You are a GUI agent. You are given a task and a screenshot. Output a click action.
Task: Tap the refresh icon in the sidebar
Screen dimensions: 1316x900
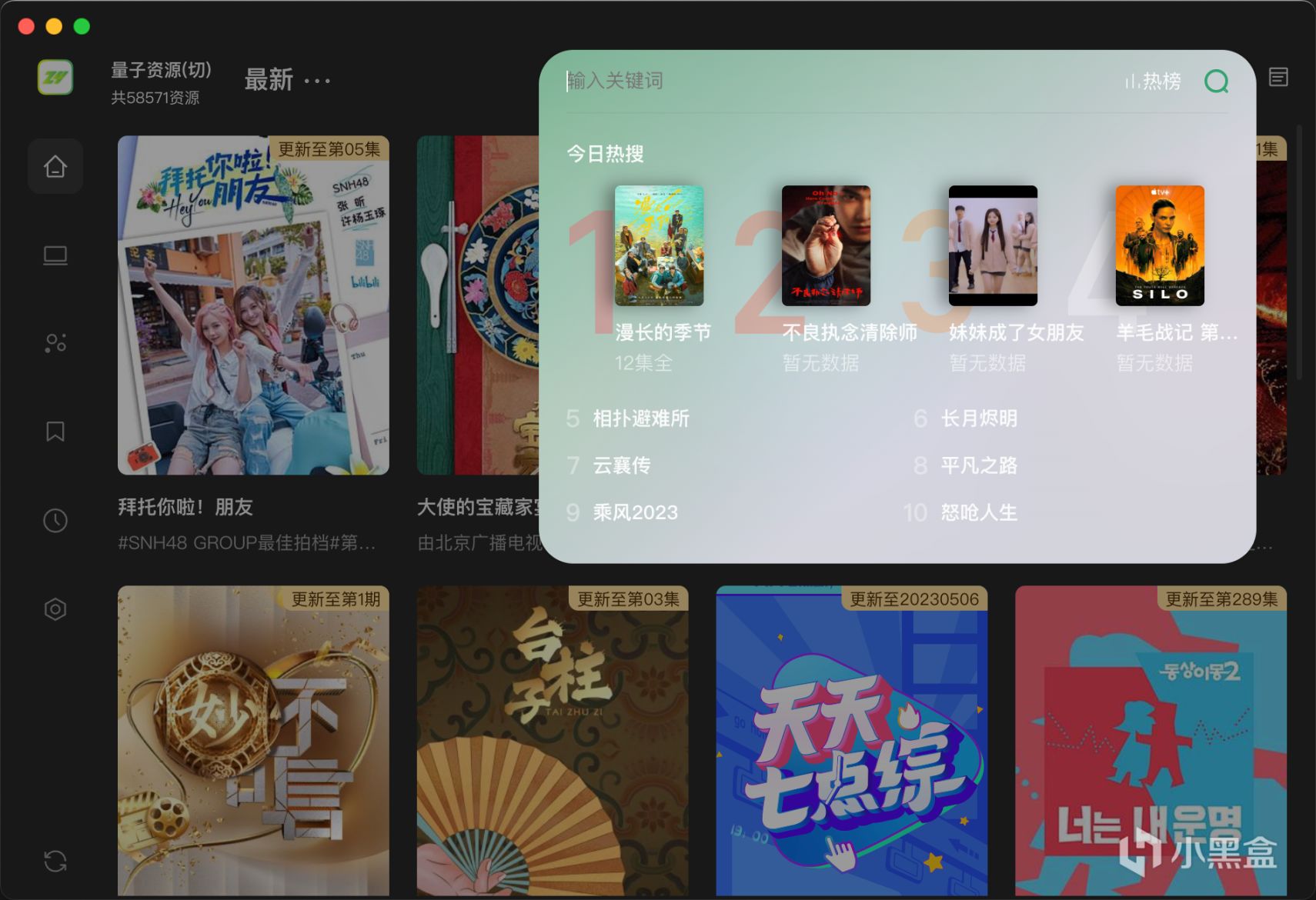[x=55, y=861]
